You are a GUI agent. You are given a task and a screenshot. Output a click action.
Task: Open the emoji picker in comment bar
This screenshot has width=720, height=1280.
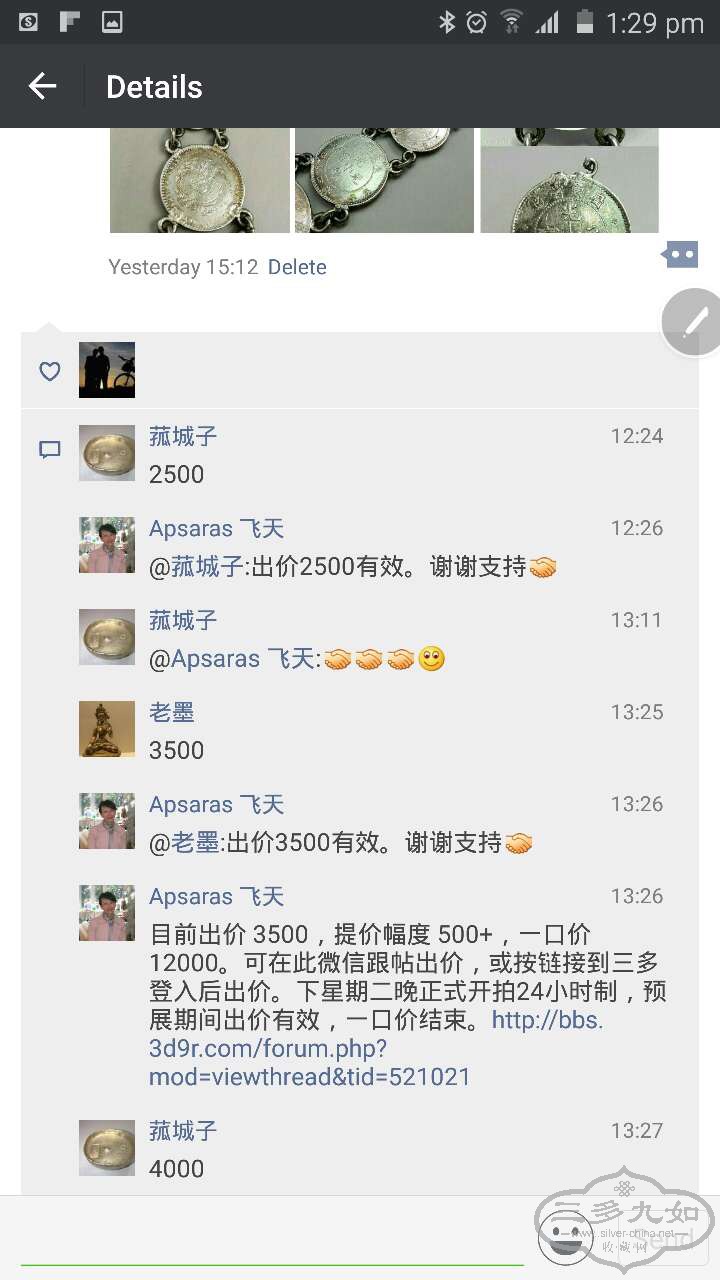coord(565,1237)
